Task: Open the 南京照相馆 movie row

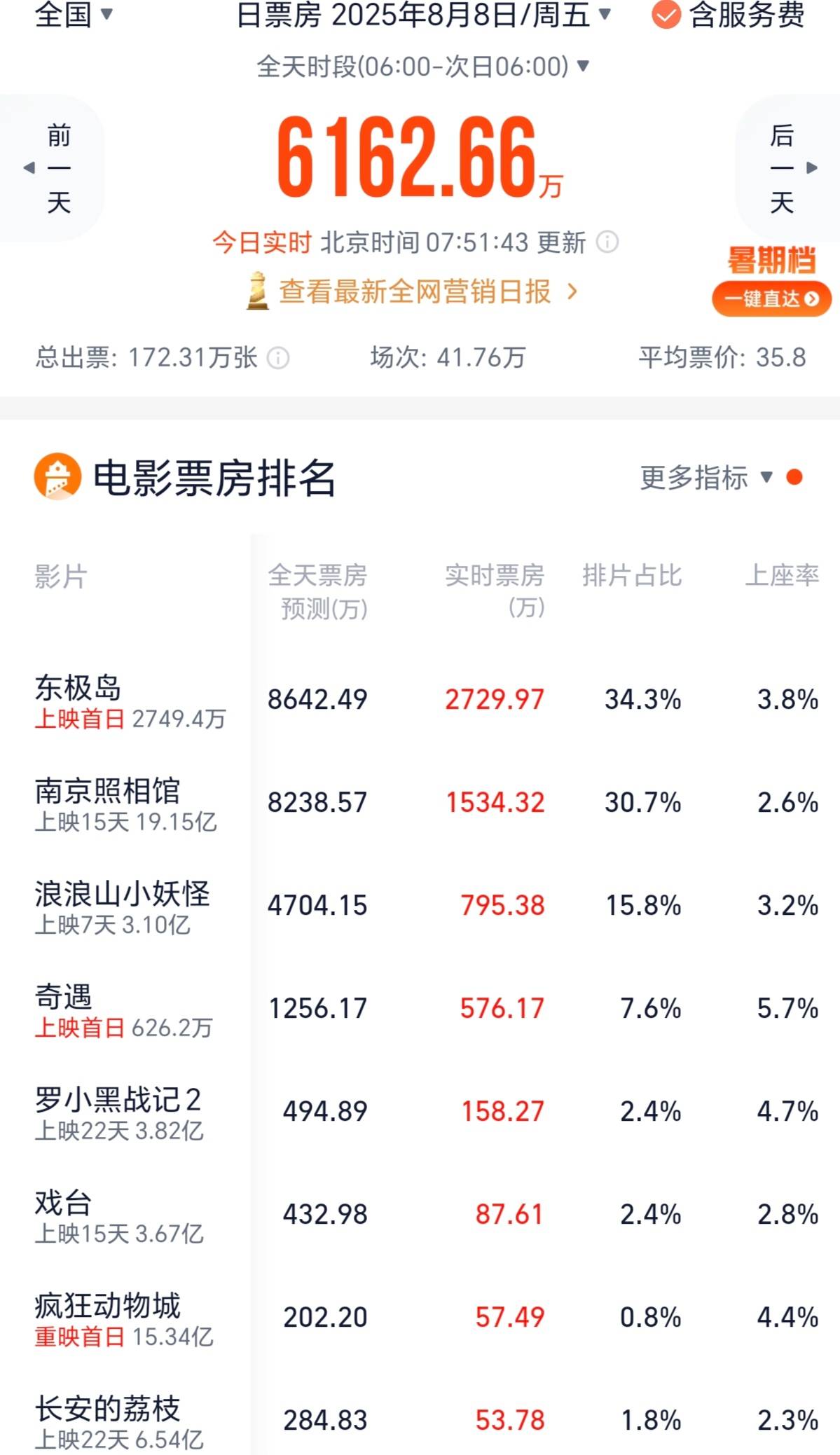Action: 420,804
